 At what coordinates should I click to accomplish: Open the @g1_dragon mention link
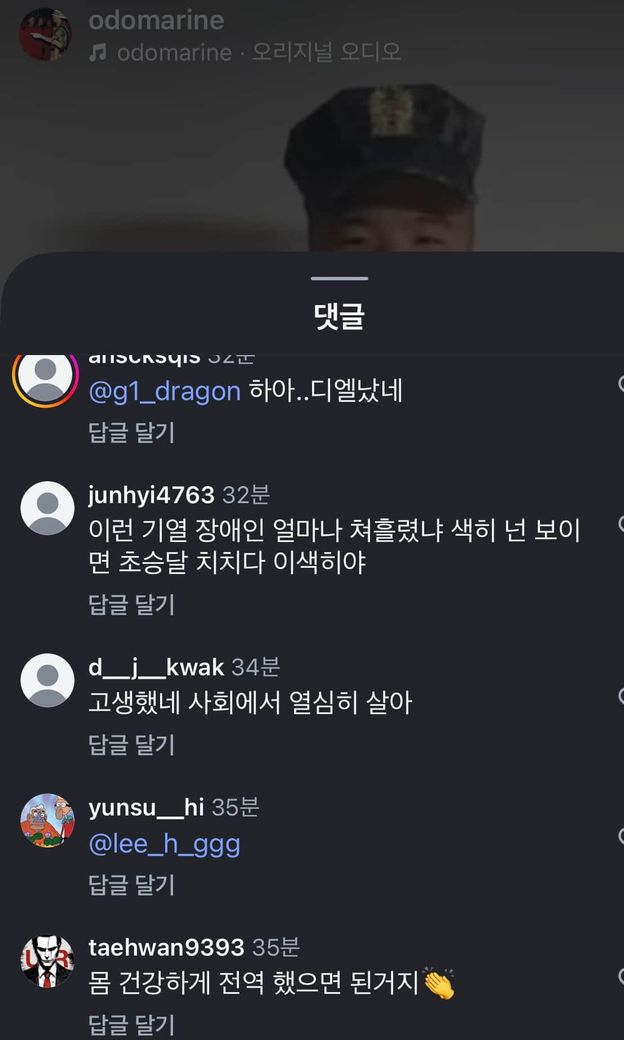coord(165,391)
